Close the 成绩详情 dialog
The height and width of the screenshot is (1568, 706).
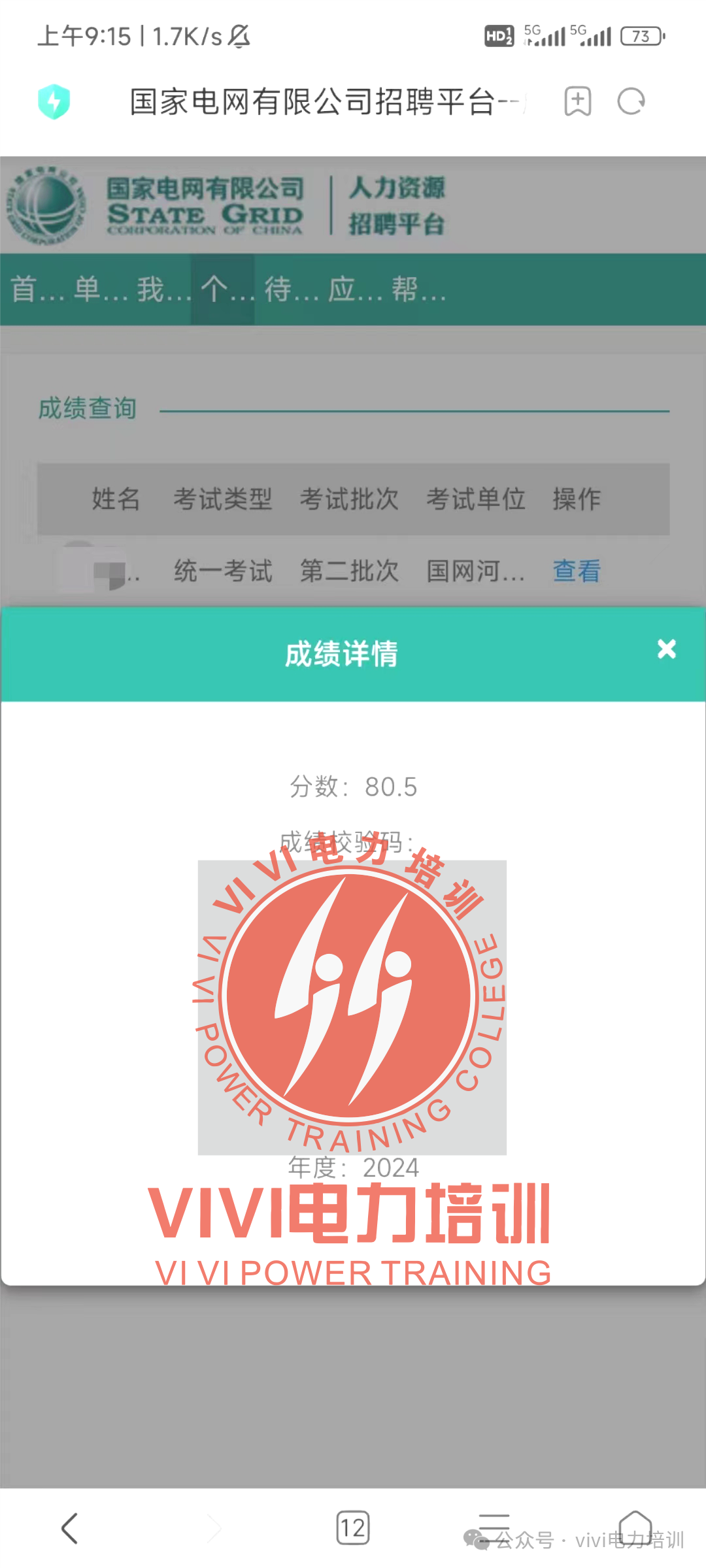666,649
